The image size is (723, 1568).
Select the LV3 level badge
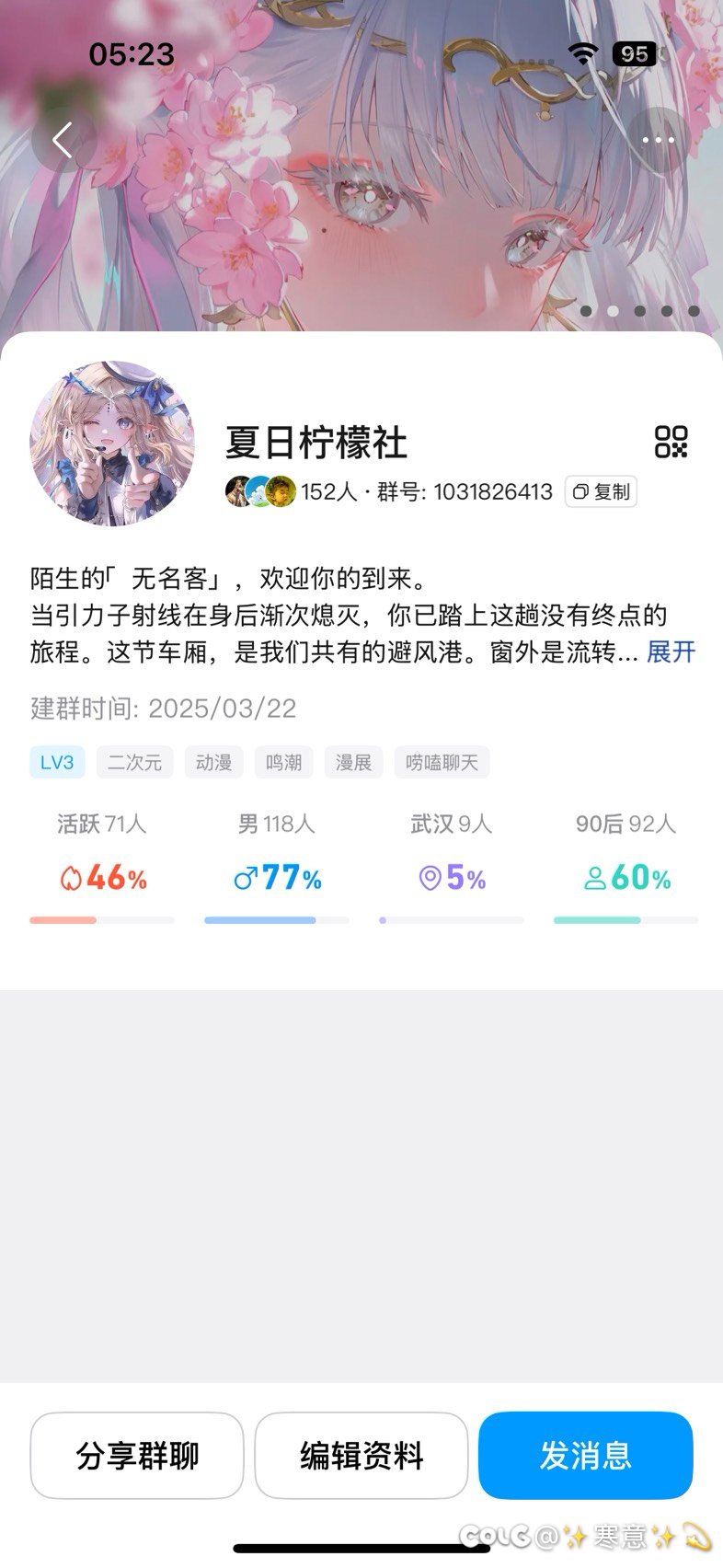tap(57, 762)
